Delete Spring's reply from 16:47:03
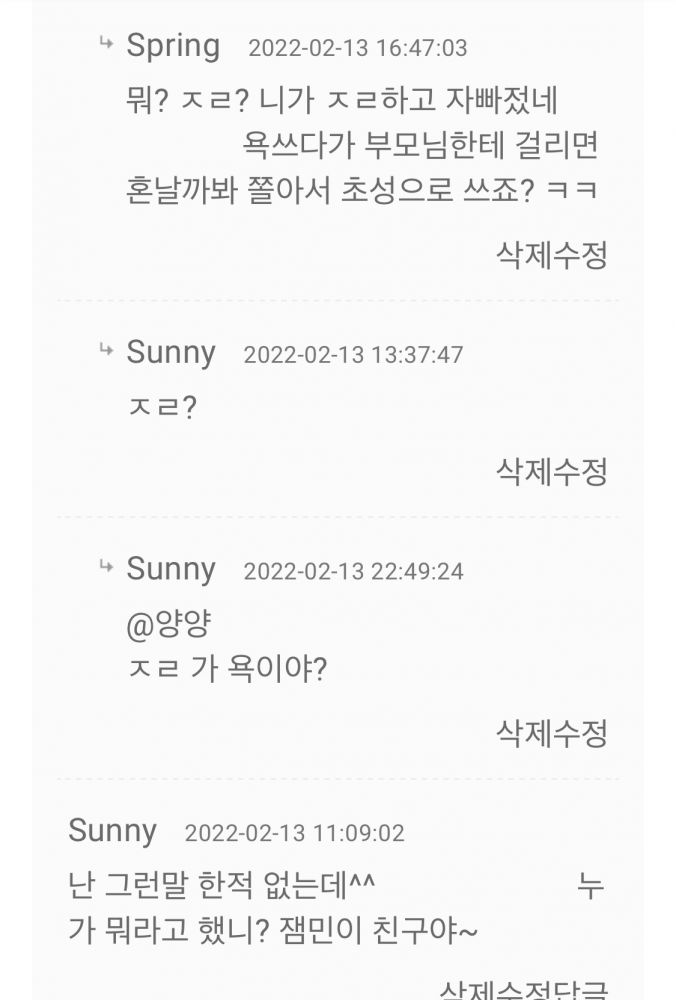The width and height of the screenshot is (676, 1000). coord(524,256)
